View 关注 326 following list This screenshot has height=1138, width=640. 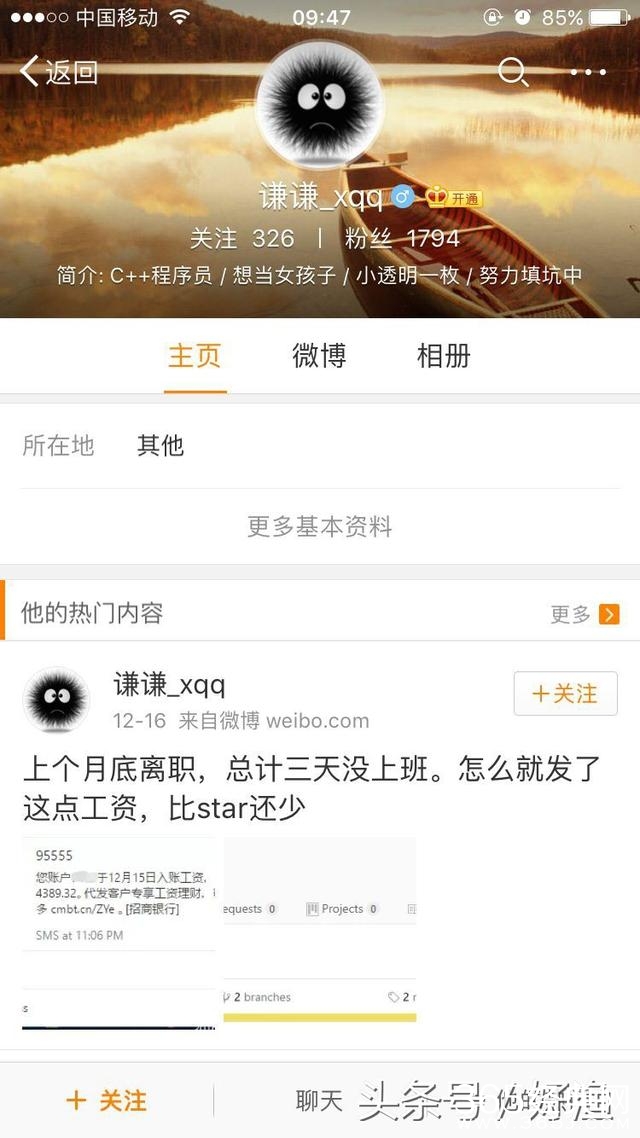pyautogui.click(x=242, y=238)
